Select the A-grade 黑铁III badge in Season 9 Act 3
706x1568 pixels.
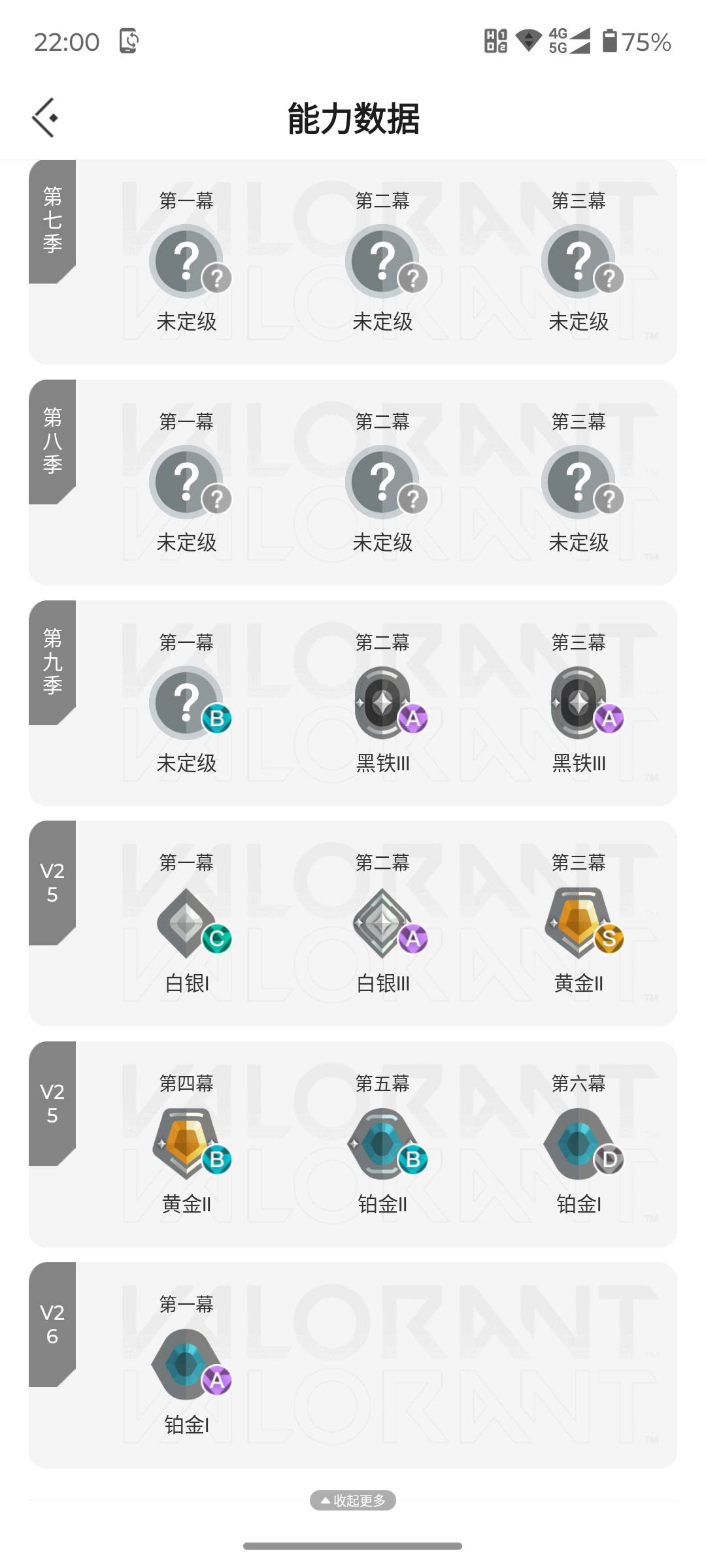tap(580, 702)
